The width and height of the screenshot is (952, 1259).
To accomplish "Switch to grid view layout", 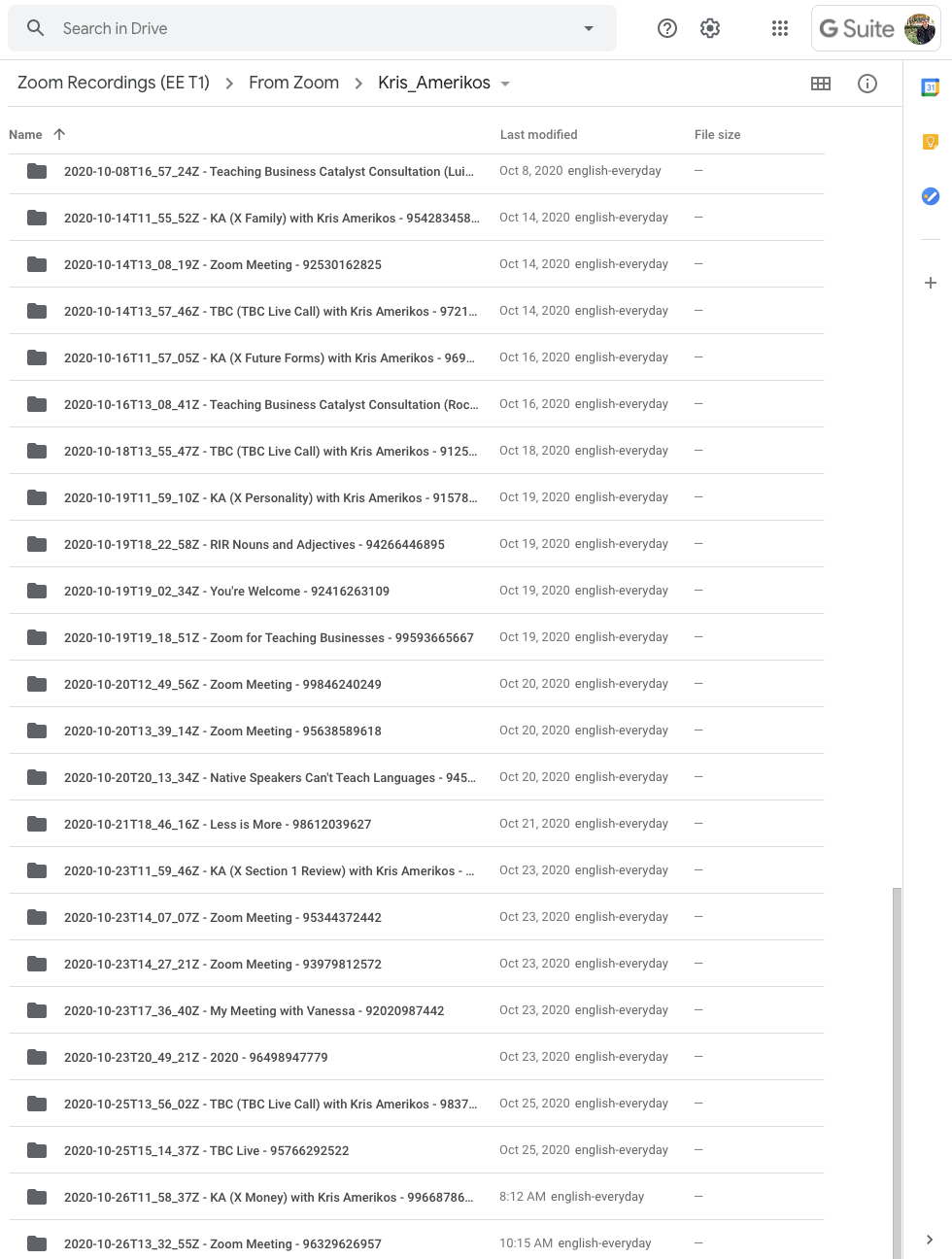I will point(821,84).
